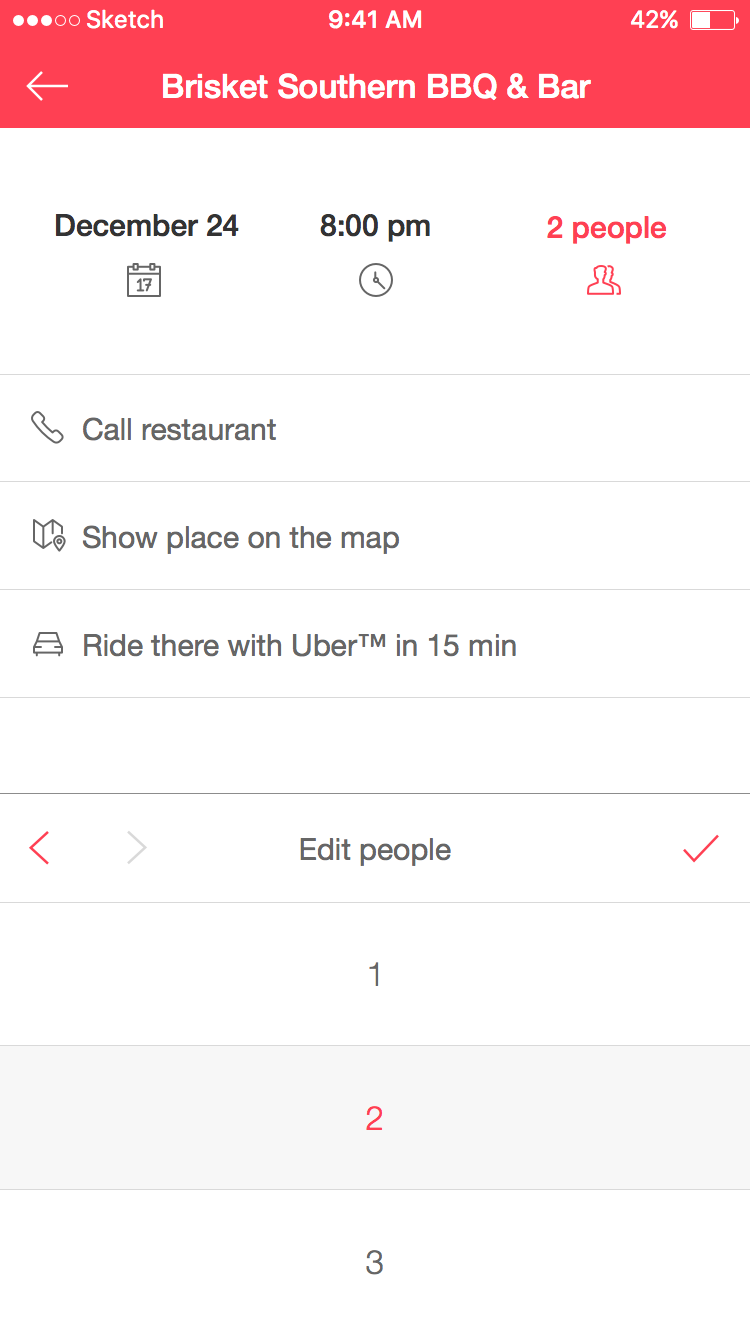Image resolution: width=750 pixels, height=1334 pixels.
Task: Call restaurant
Action: (375, 429)
